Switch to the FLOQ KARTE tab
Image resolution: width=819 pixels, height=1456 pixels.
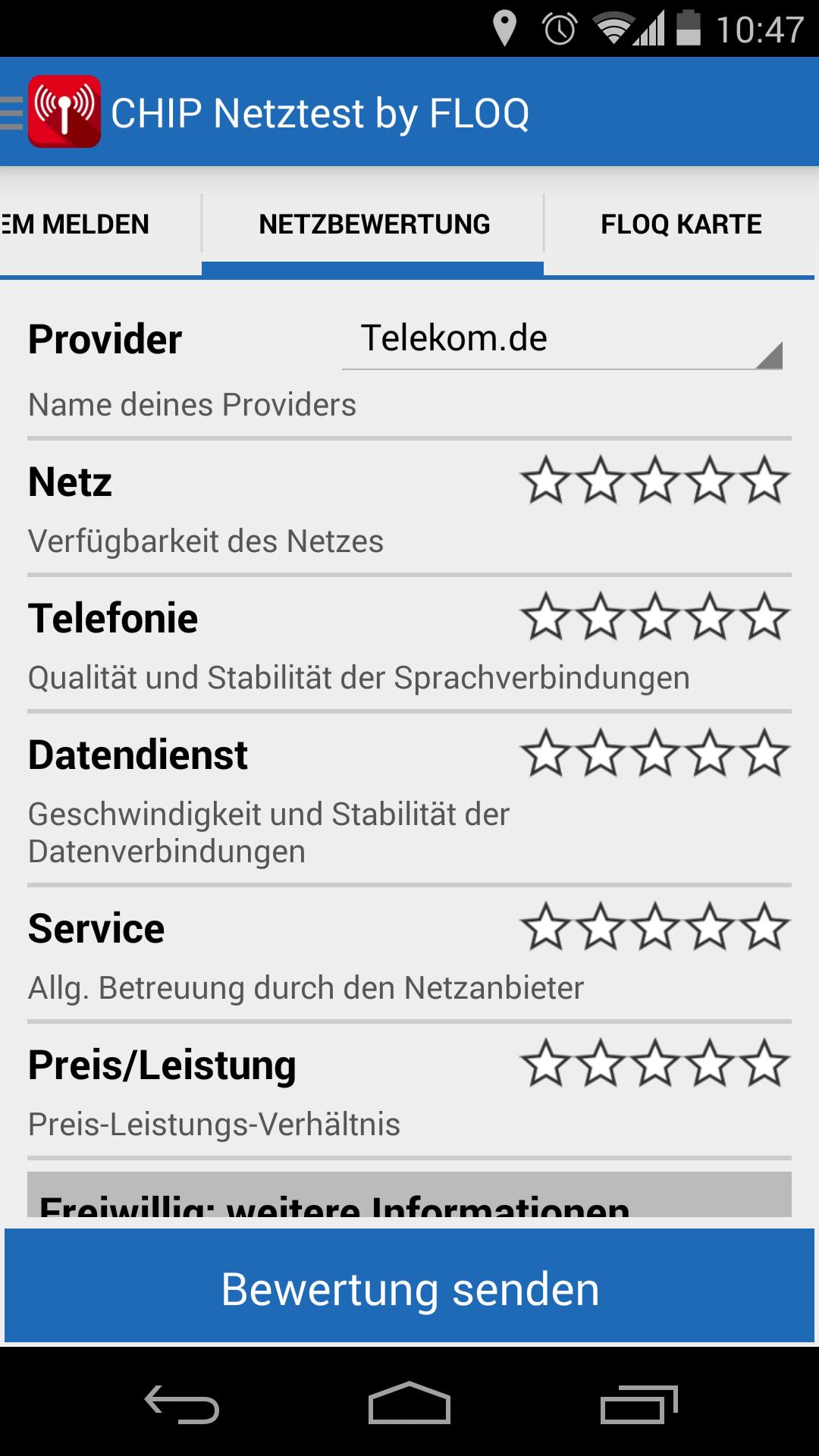point(680,224)
